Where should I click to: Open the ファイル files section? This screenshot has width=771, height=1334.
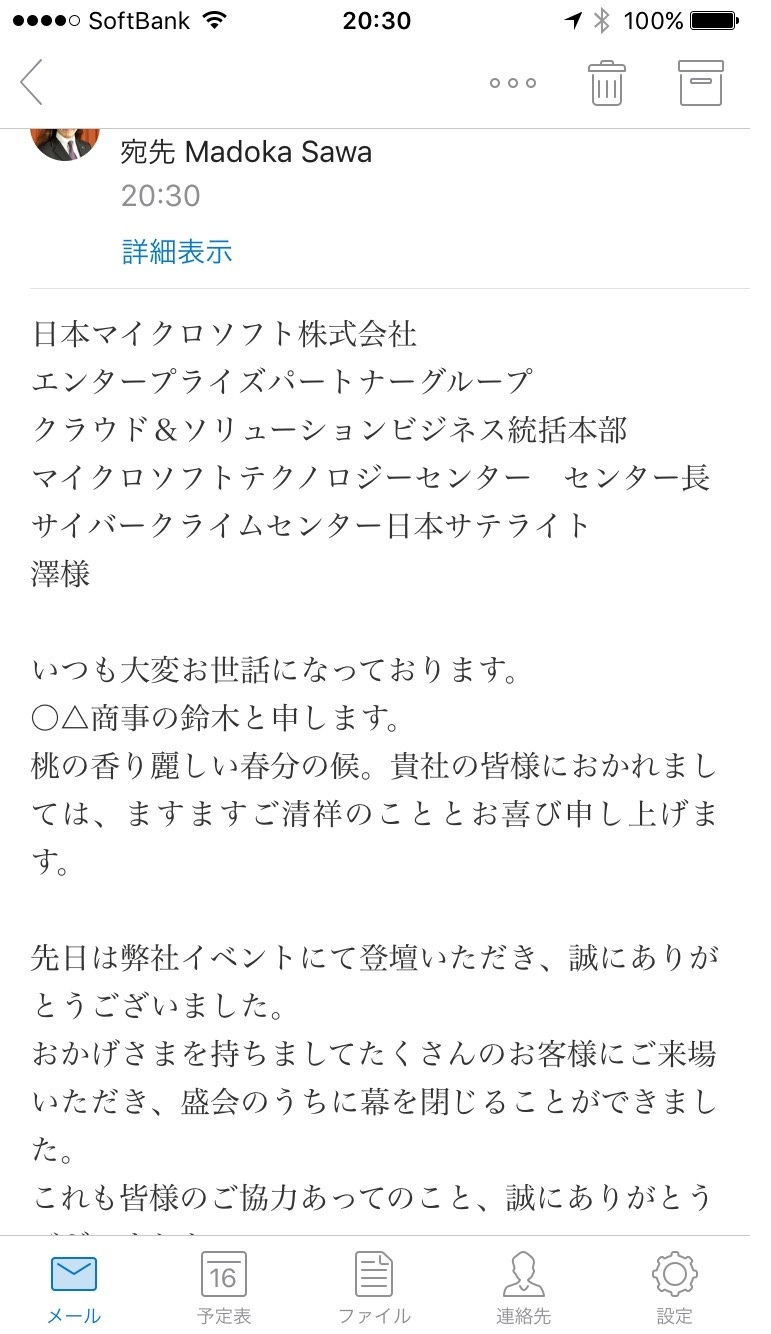(374, 1276)
